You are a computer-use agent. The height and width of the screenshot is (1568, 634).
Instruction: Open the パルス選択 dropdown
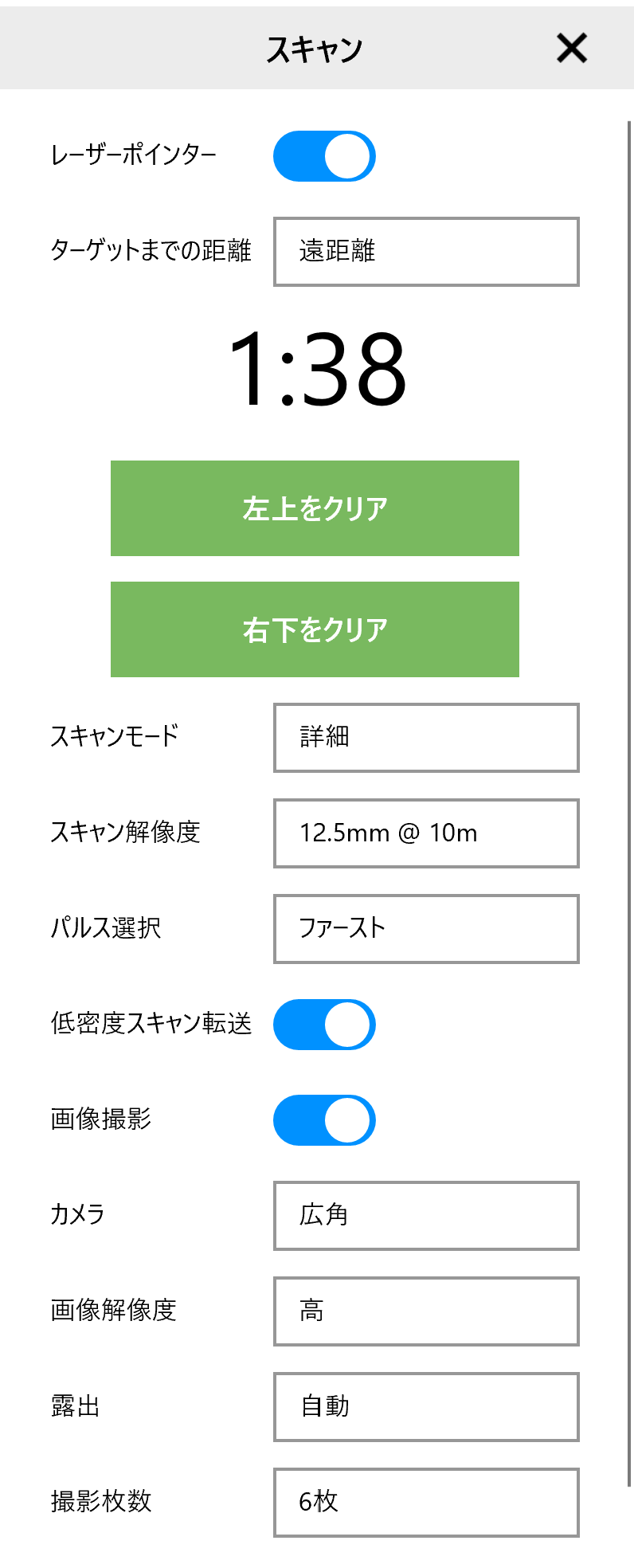(426, 929)
